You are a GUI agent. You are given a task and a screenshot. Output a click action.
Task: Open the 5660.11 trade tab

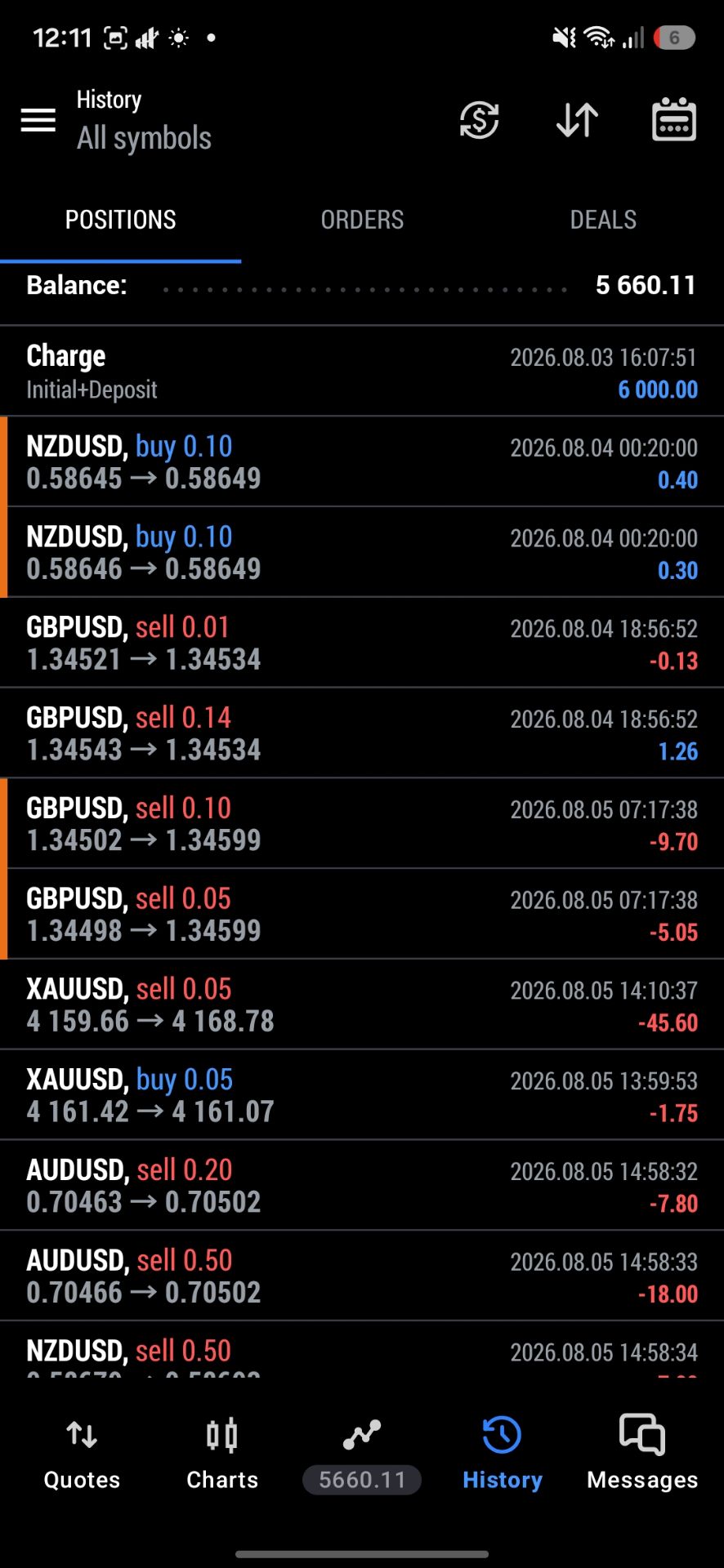point(362,1455)
